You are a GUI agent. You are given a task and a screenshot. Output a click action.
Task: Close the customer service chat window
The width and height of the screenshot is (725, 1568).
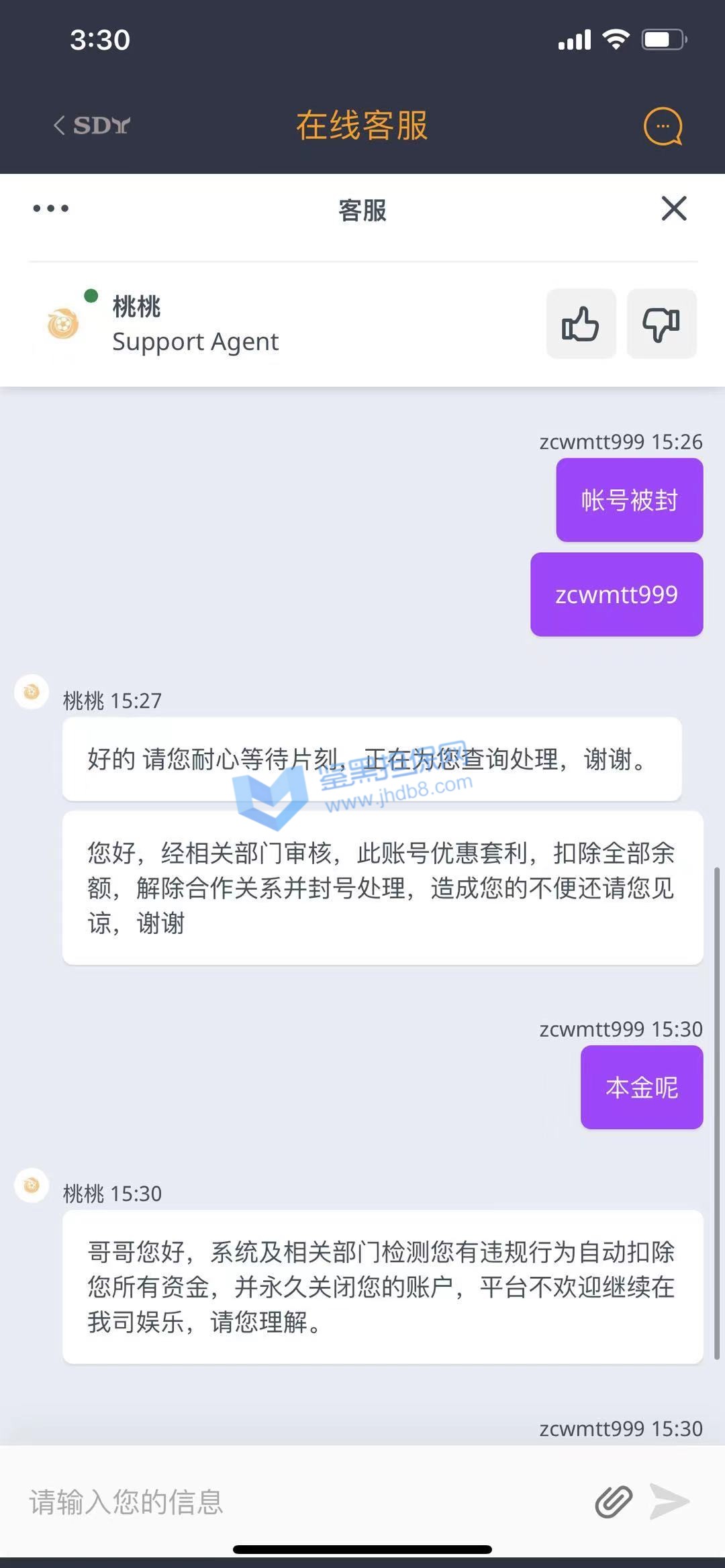(674, 209)
